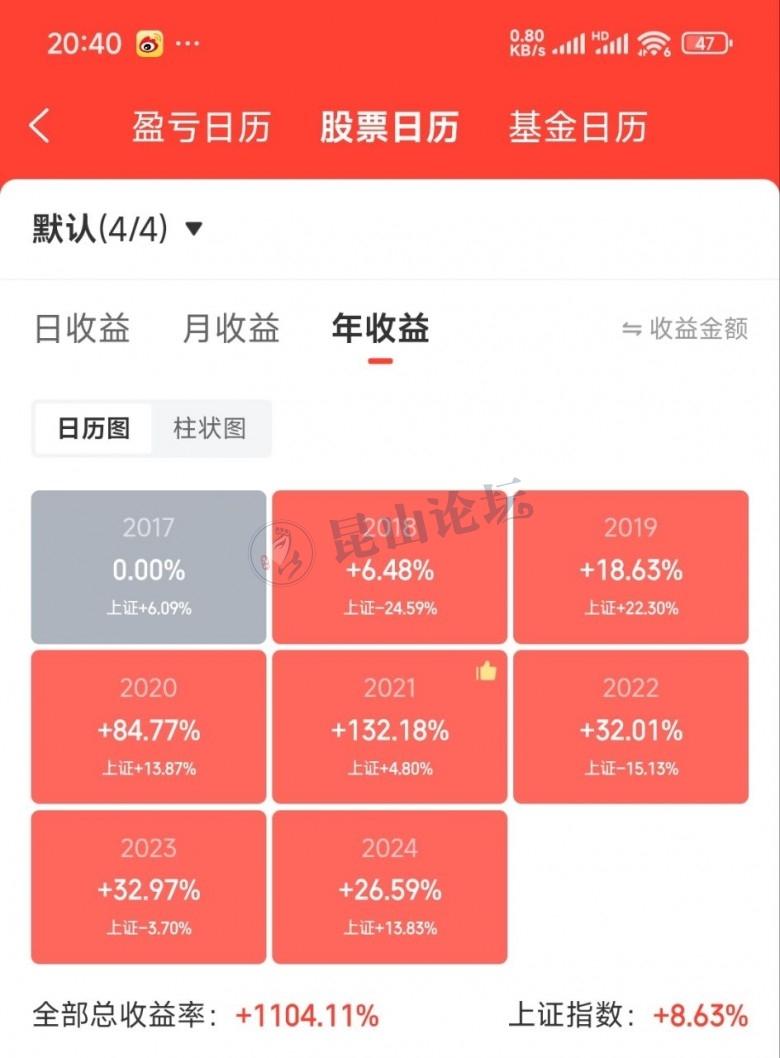Open the 2023 yearly return tile

pos(148,887)
